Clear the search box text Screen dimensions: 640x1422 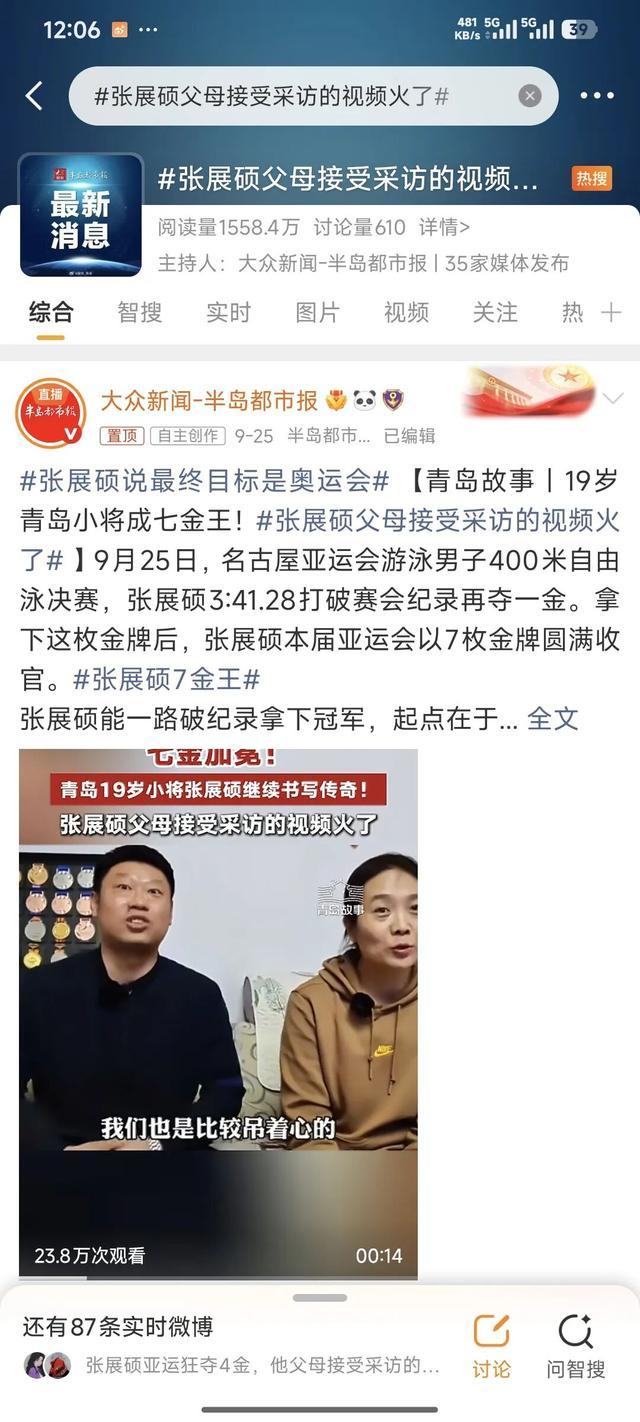pyautogui.click(x=530, y=96)
